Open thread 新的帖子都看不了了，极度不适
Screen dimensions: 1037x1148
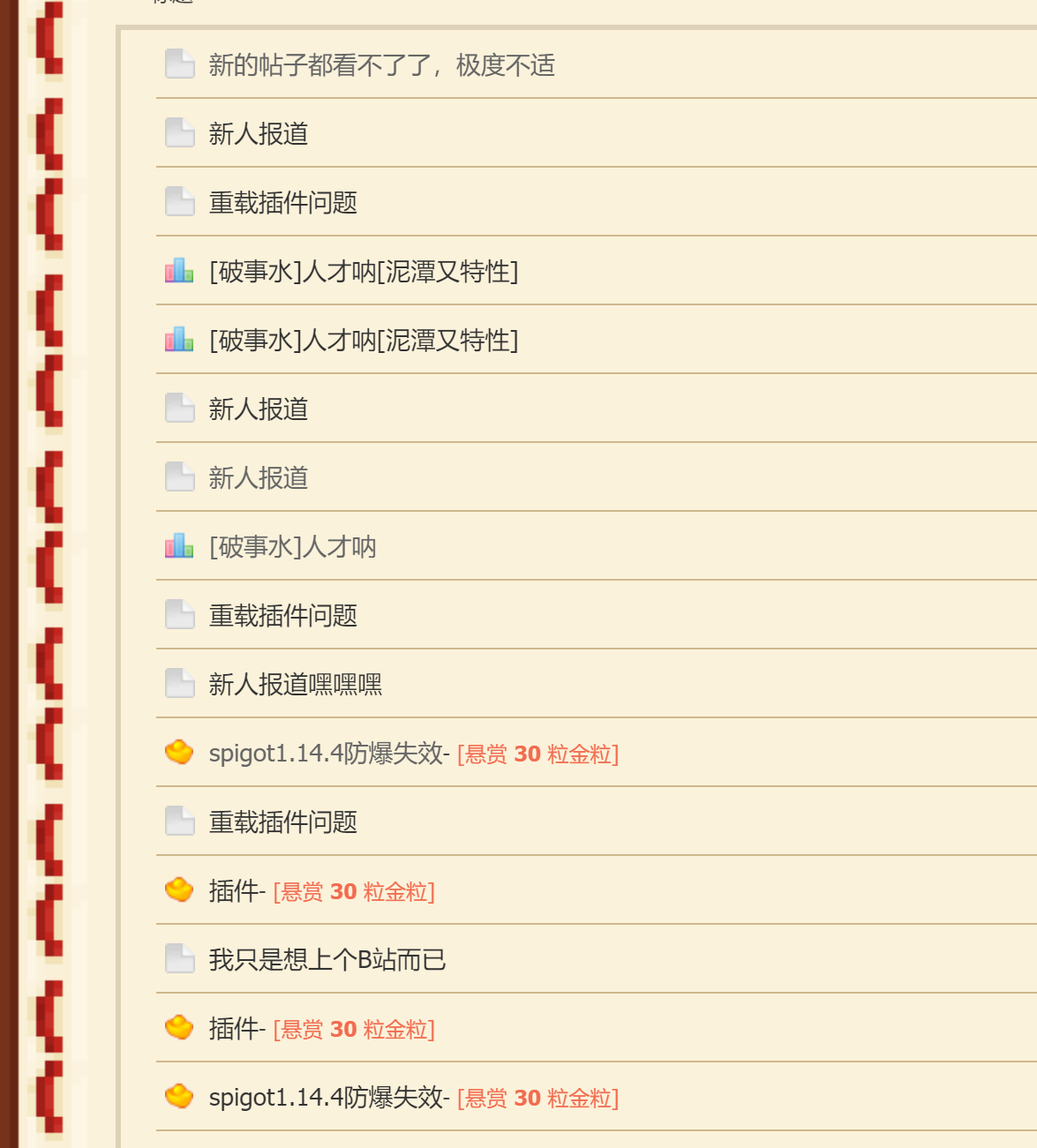click(x=381, y=65)
